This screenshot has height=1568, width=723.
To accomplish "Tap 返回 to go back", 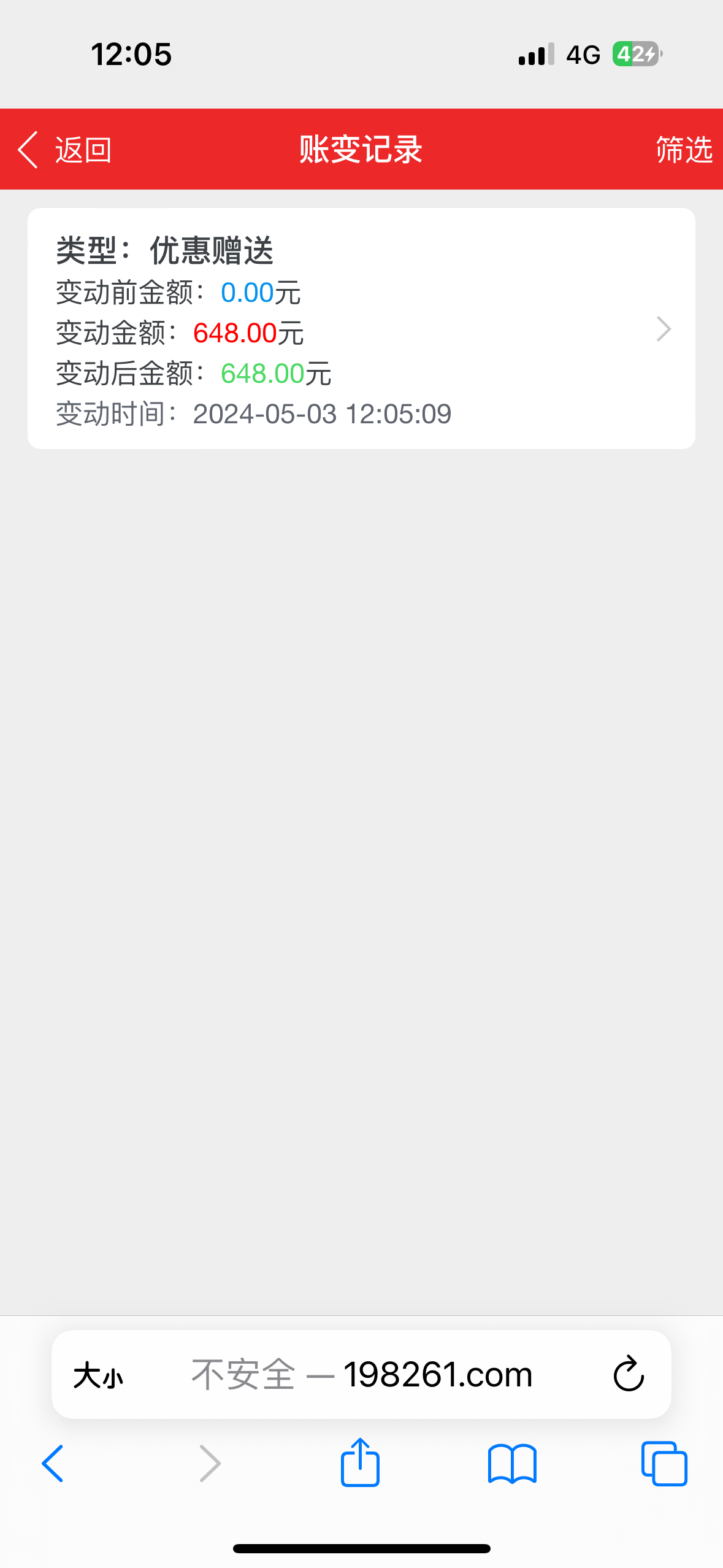I will (65, 150).
